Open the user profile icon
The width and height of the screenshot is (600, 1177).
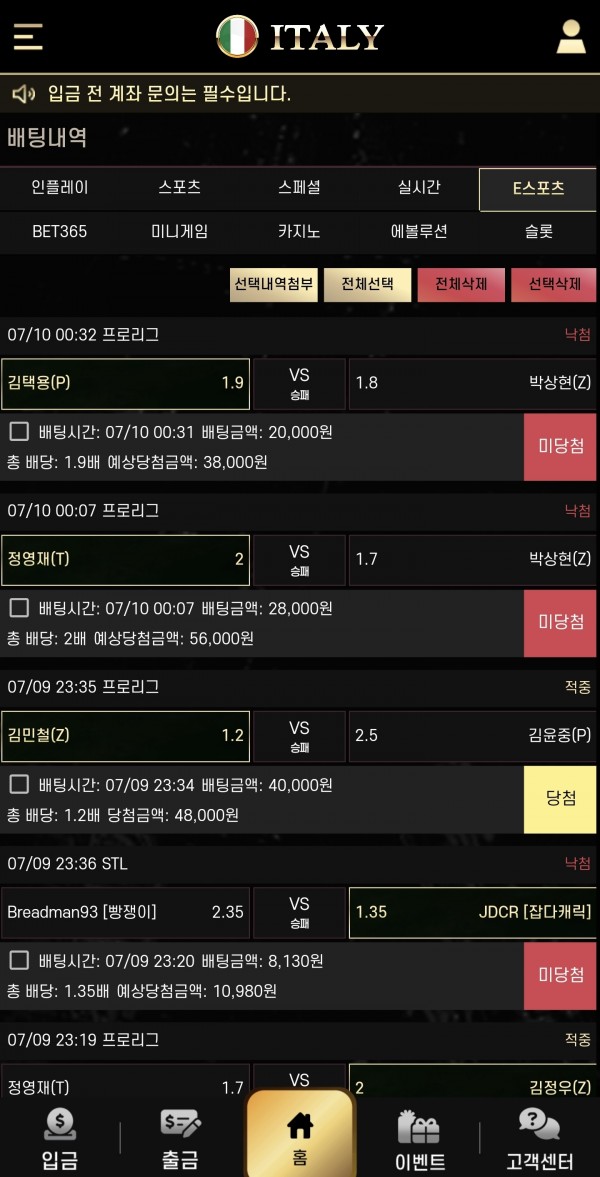(x=571, y=36)
